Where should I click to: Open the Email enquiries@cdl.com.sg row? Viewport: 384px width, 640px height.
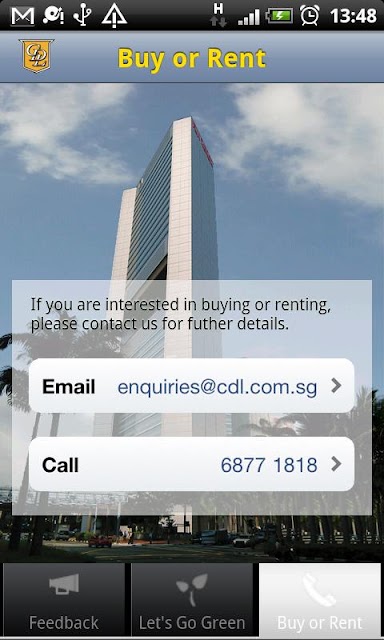(x=191, y=386)
